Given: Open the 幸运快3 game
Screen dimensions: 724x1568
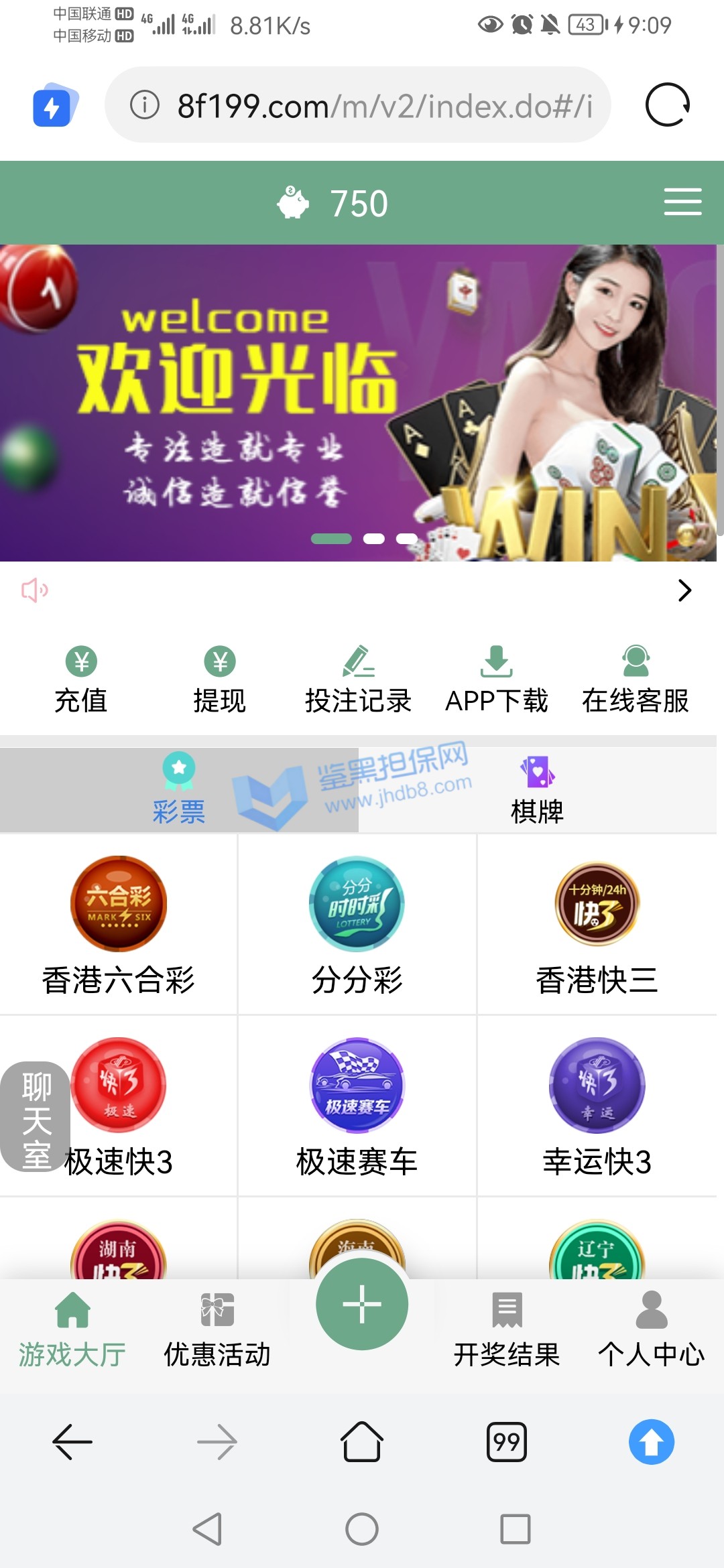Looking at the screenshot, I should click(x=597, y=1106).
